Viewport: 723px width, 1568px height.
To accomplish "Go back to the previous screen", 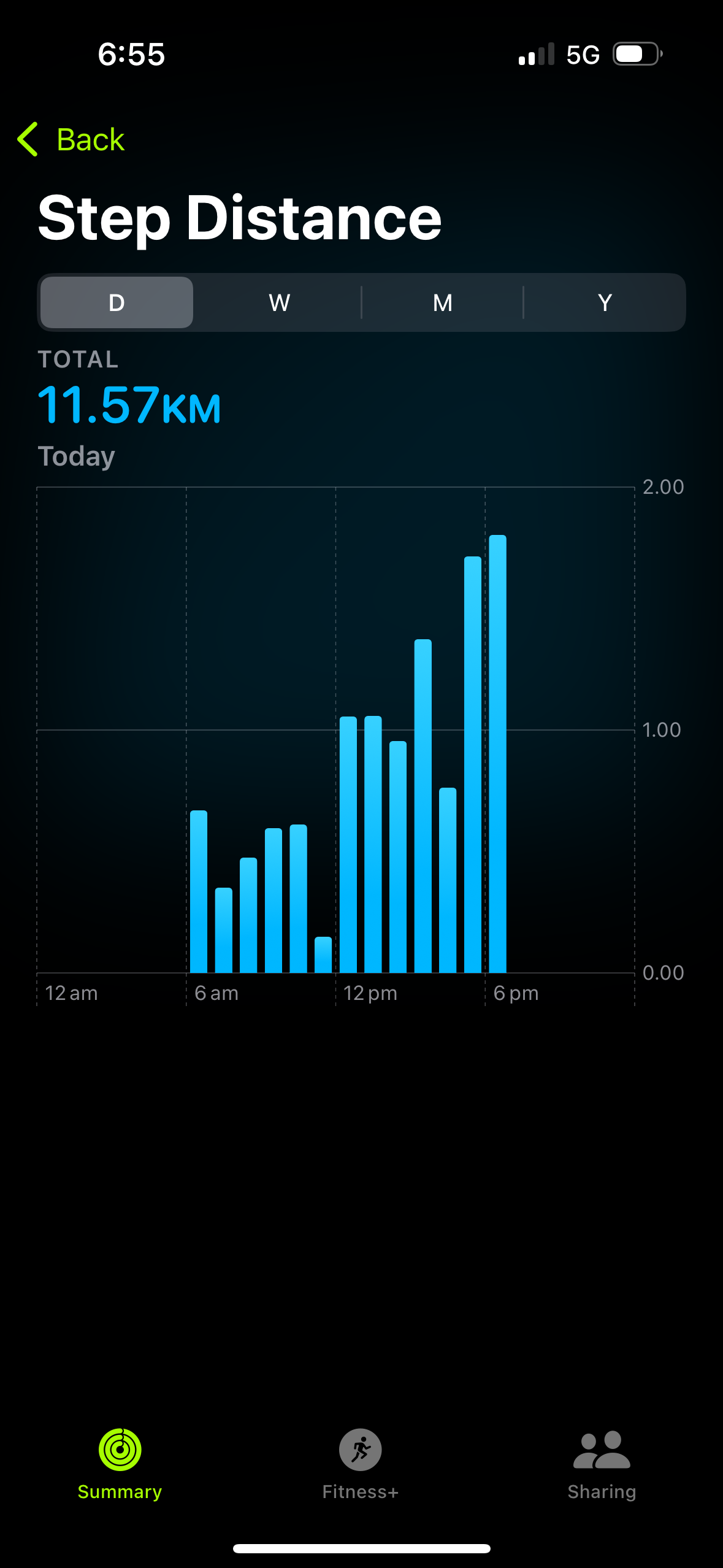I will coord(71,139).
